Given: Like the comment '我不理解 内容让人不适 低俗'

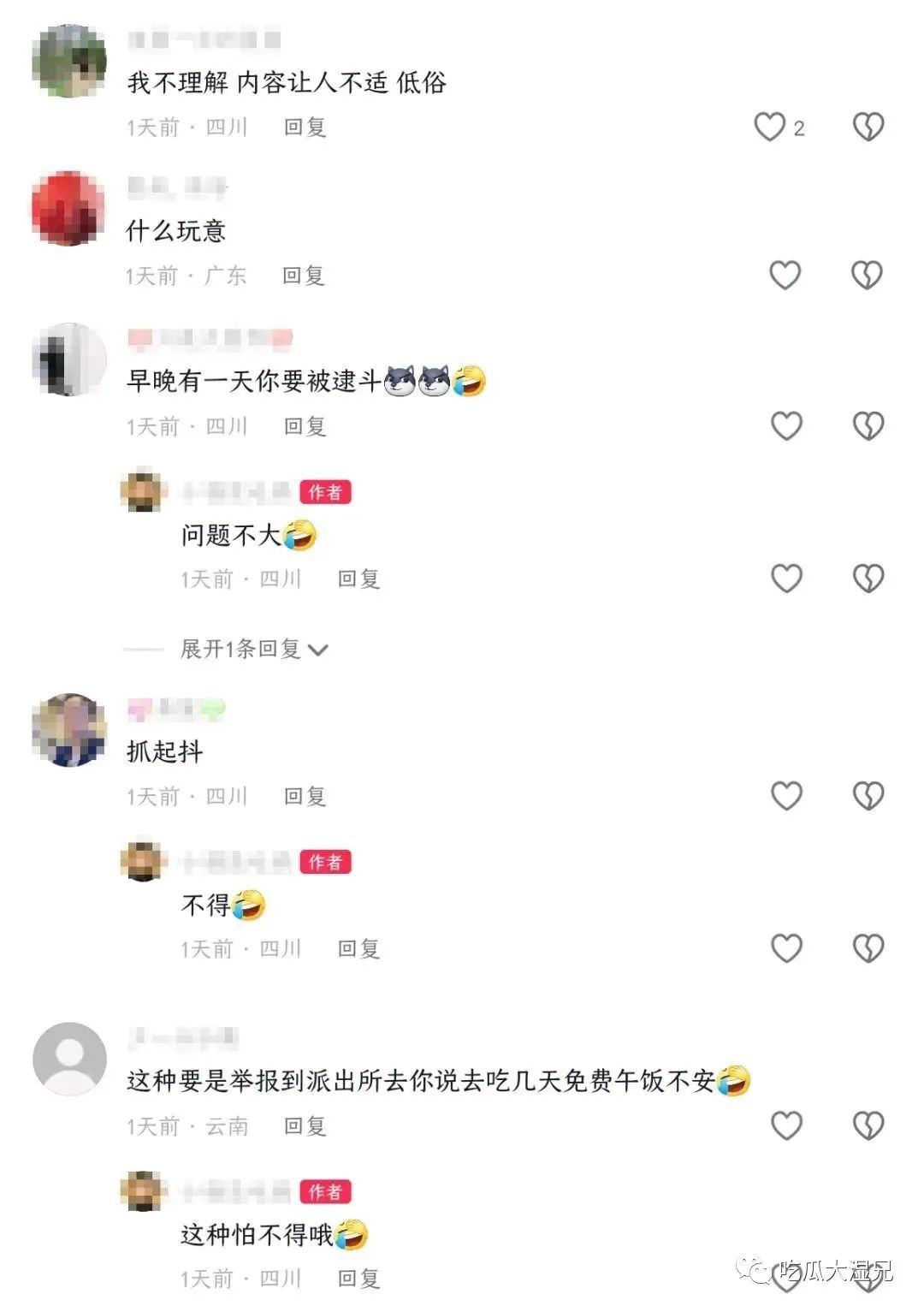Looking at the screenshot, I should click(769, 127).
